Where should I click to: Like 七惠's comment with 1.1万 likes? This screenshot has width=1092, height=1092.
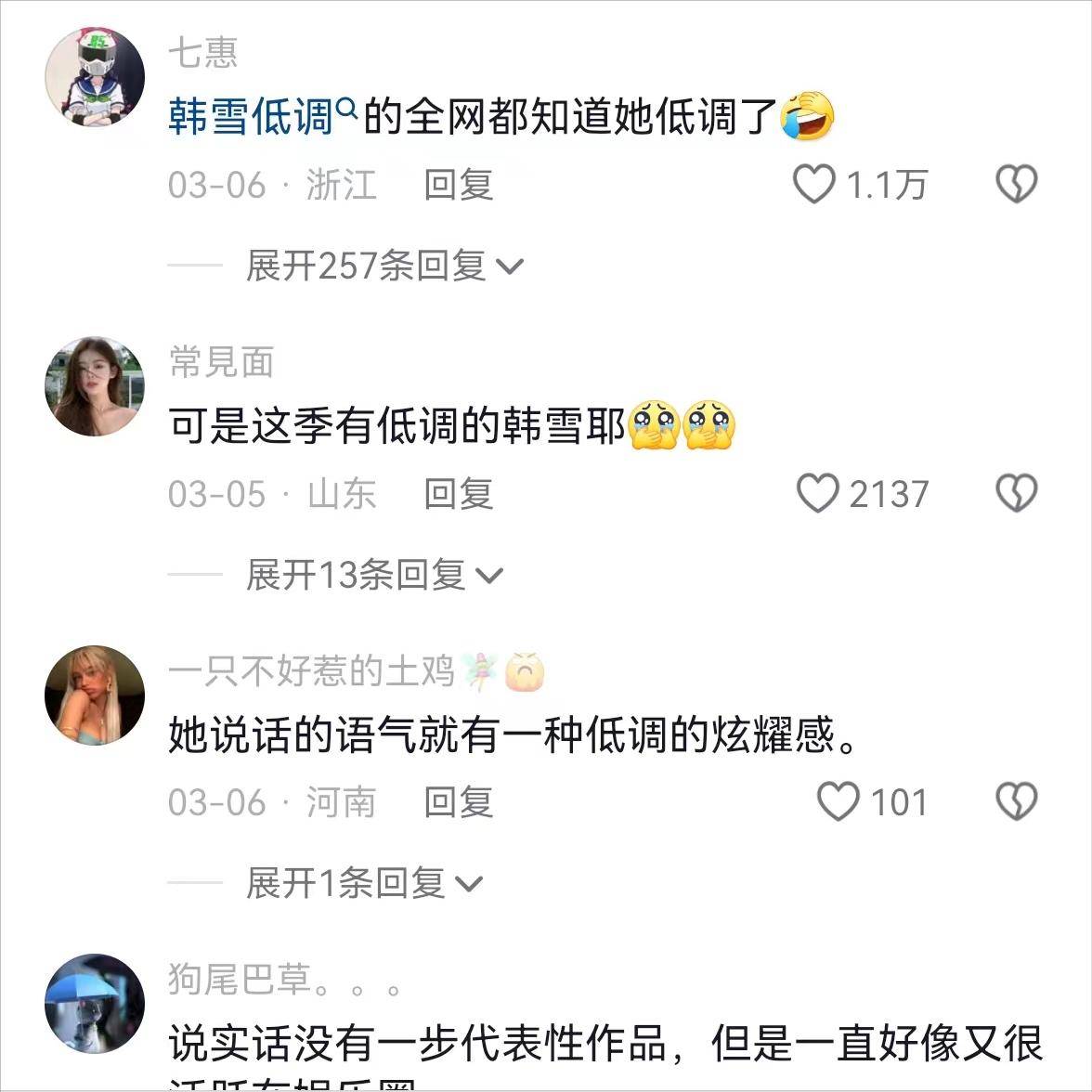814,185
